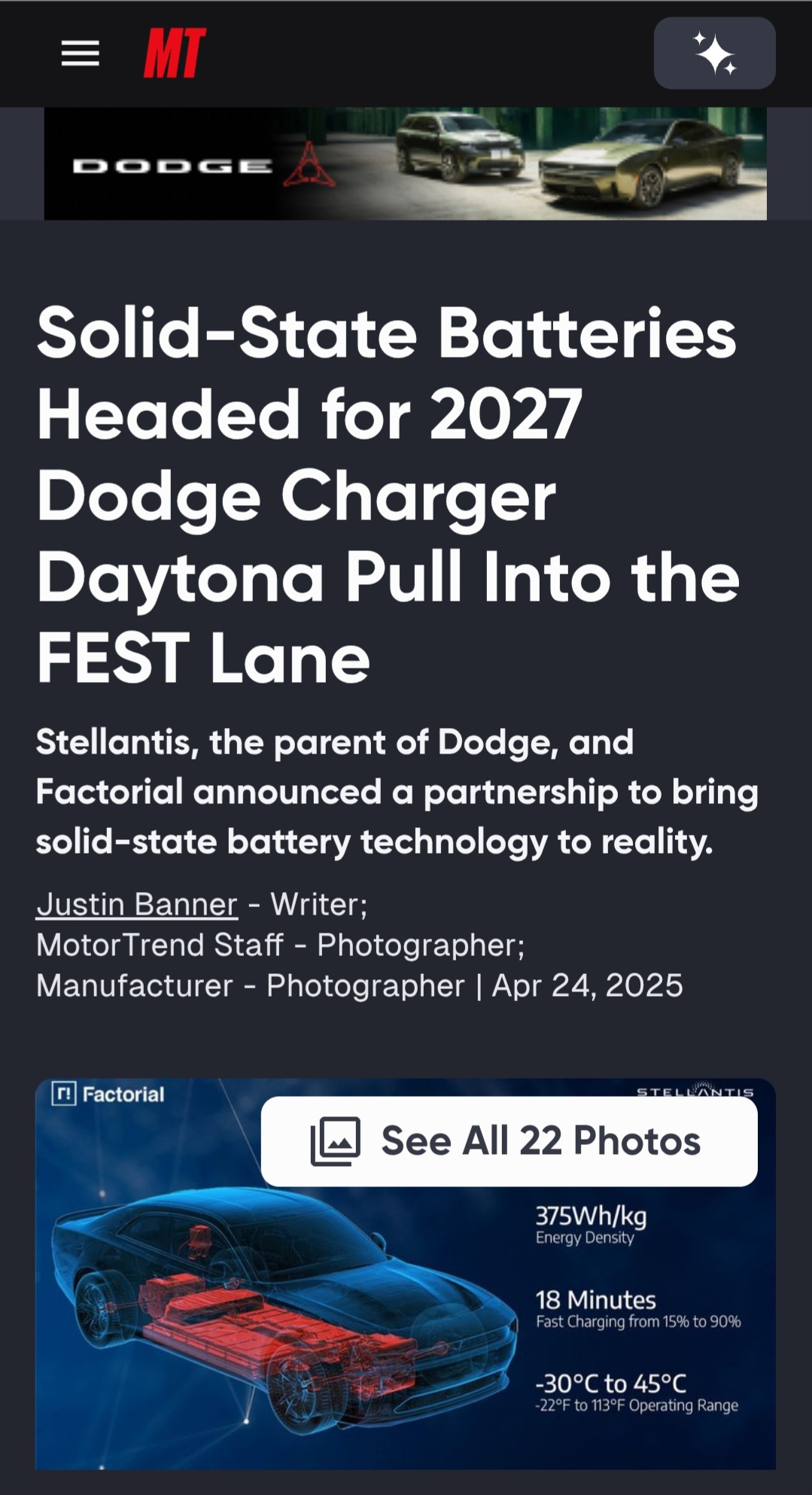Open the Factorial battery article image
812x1495 pixels.
[301, 1325]
